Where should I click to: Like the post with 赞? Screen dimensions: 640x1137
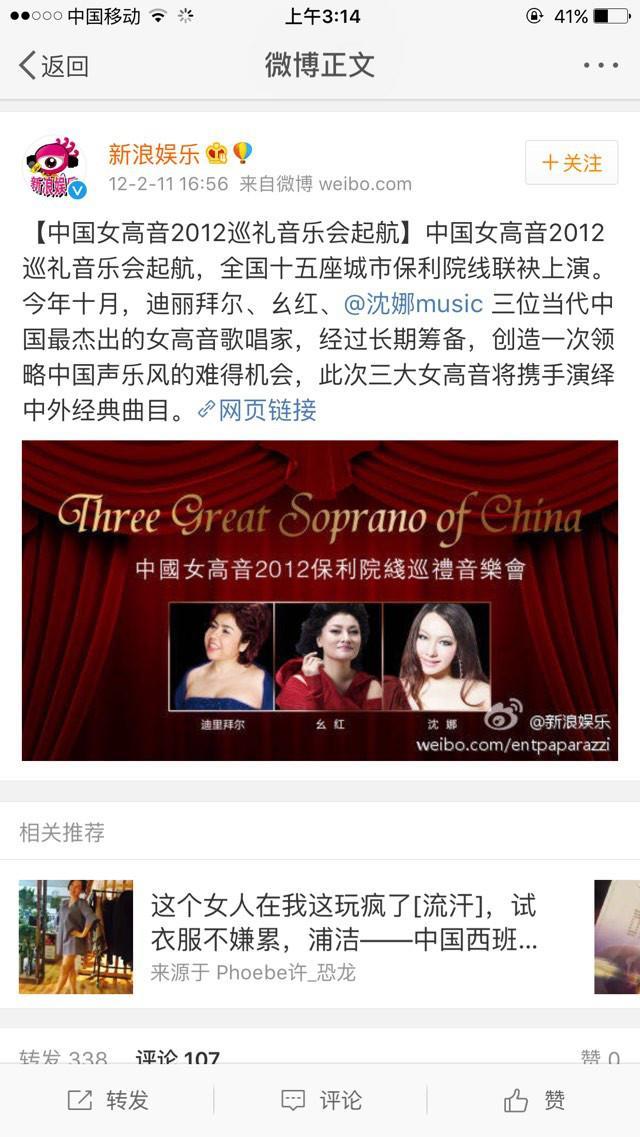click(x=534, y=1100)
